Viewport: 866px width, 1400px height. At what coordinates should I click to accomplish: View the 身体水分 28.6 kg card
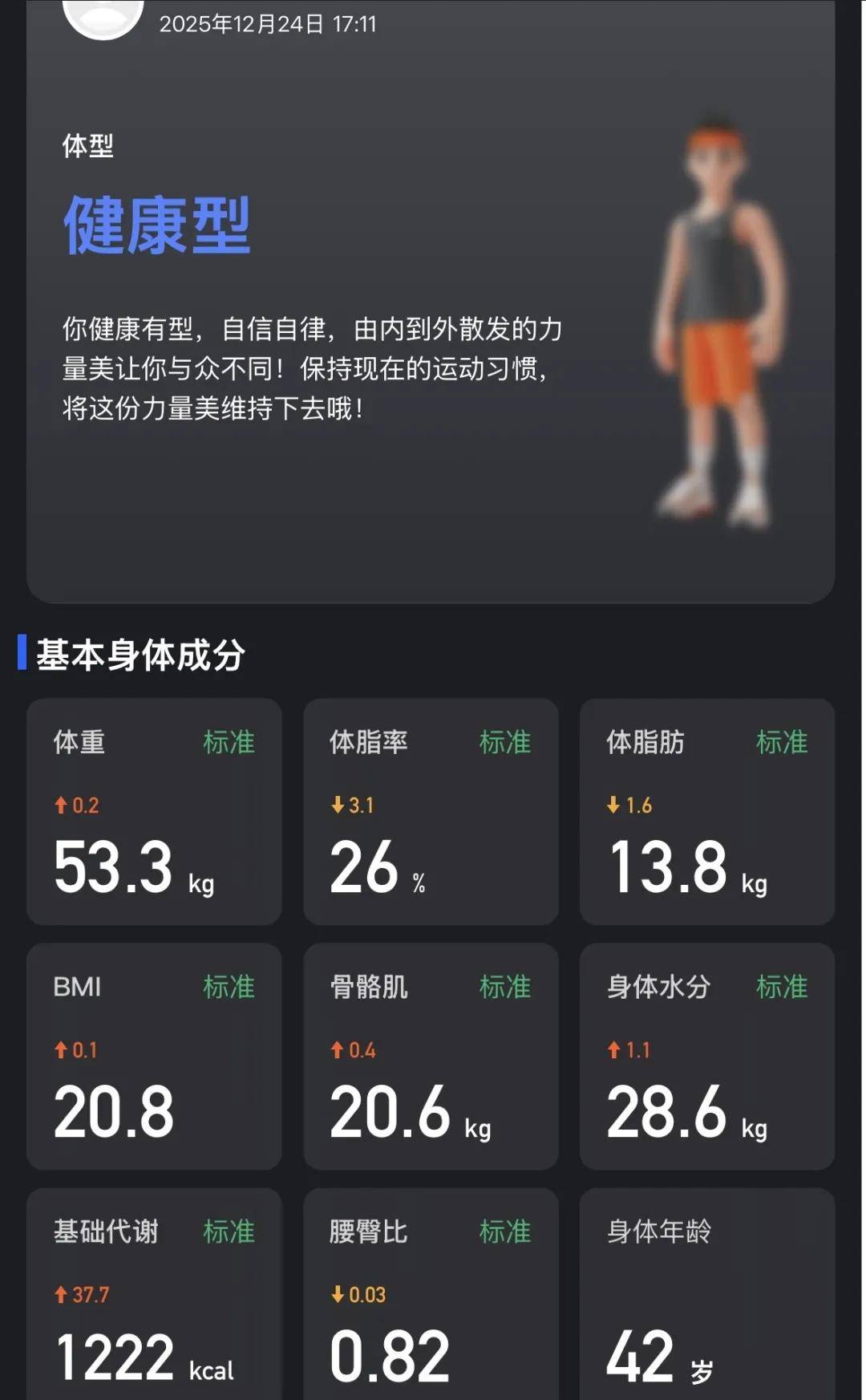706,1057
